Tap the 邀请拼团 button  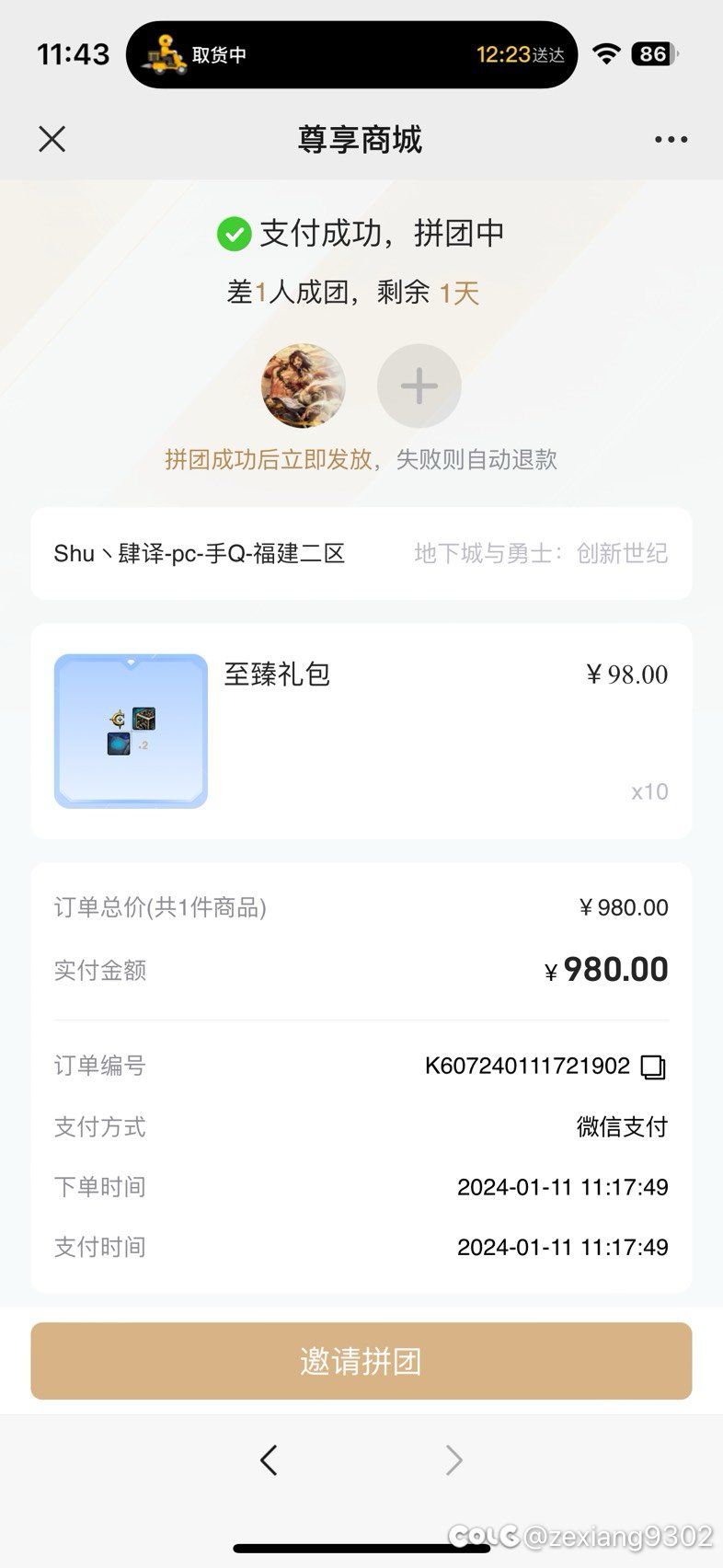coord(361,1361)
